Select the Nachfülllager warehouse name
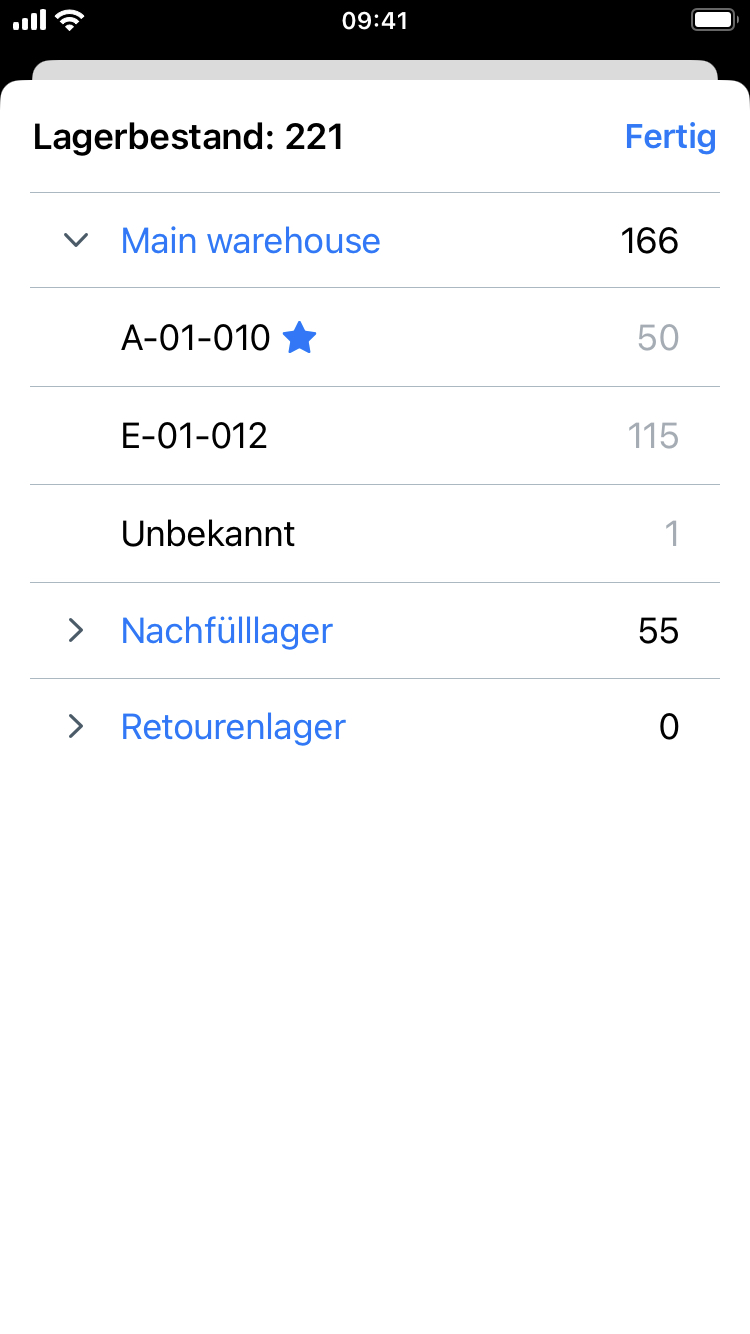The image size is (750, 1334). (226, 630)
